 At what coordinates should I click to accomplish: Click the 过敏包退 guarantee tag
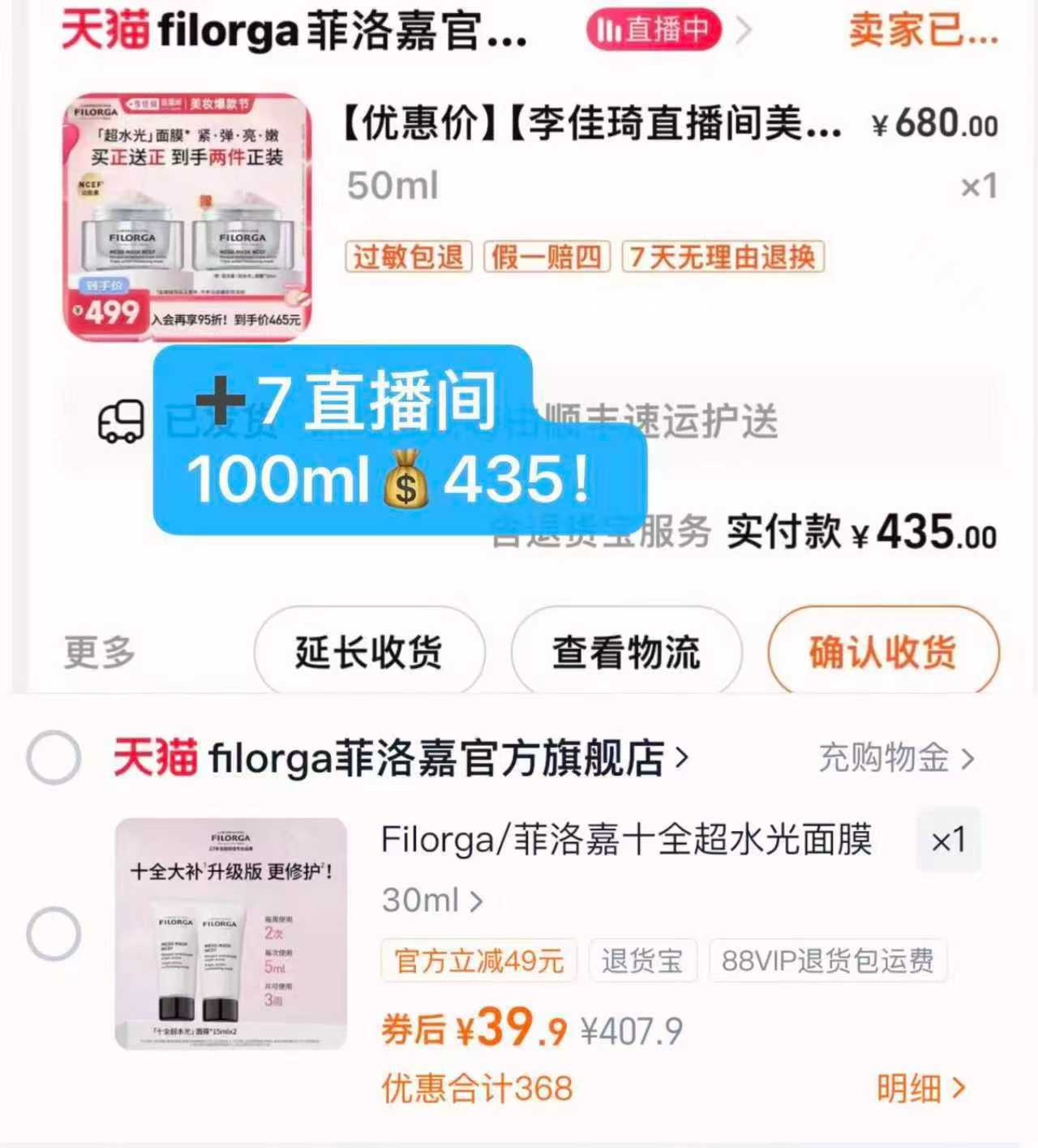point(408,257)
